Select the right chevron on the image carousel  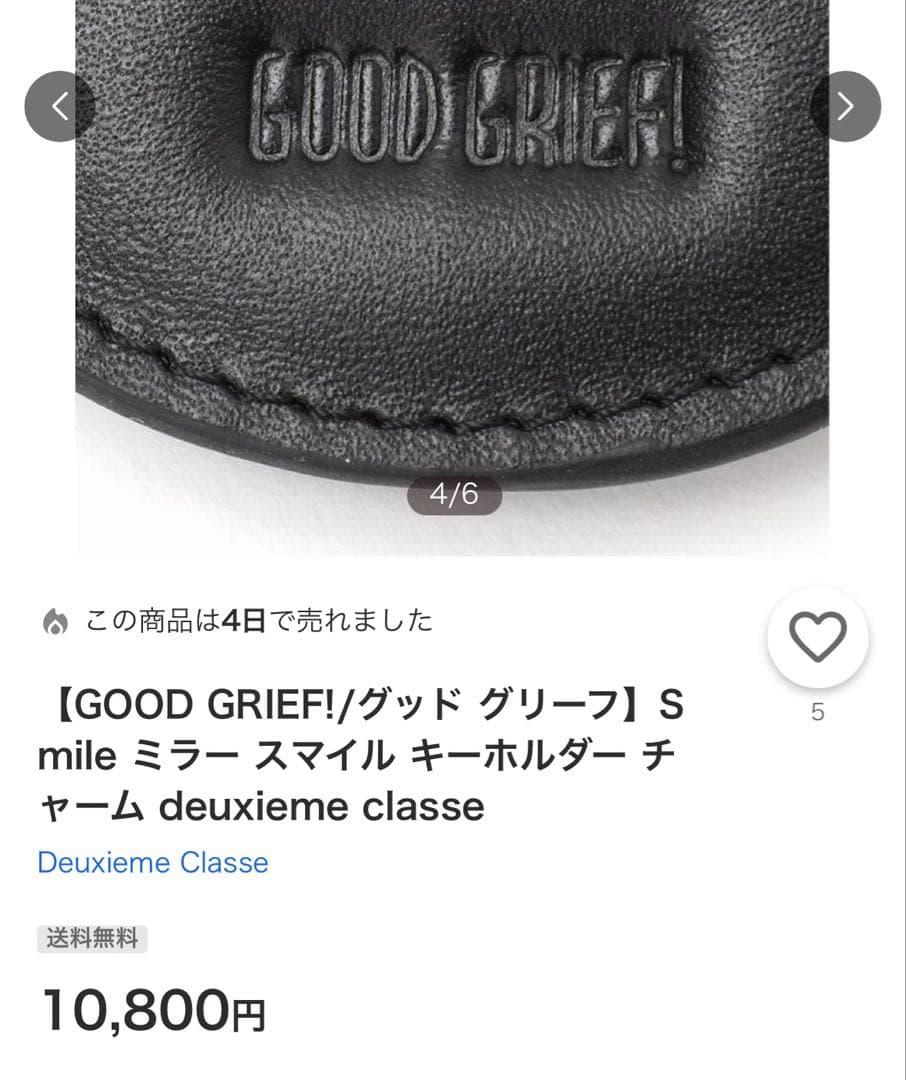[846, 104]
